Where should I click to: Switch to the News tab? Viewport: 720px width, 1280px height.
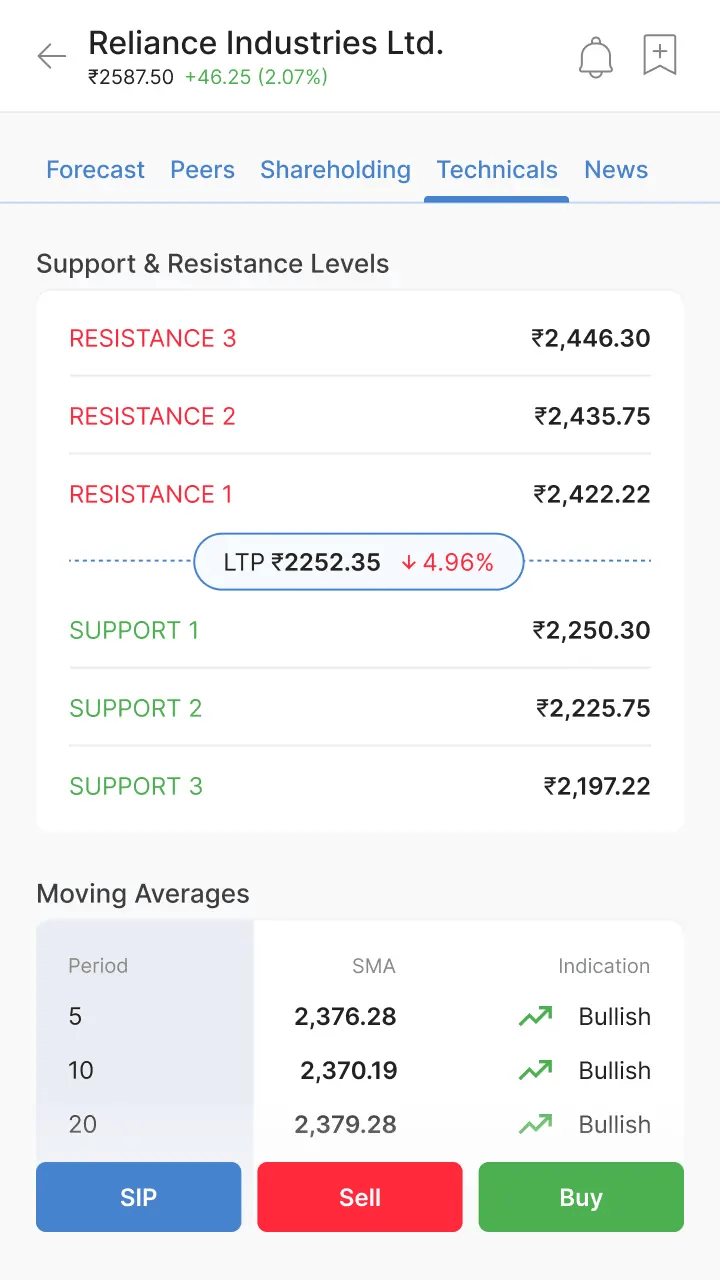(616, 170)
